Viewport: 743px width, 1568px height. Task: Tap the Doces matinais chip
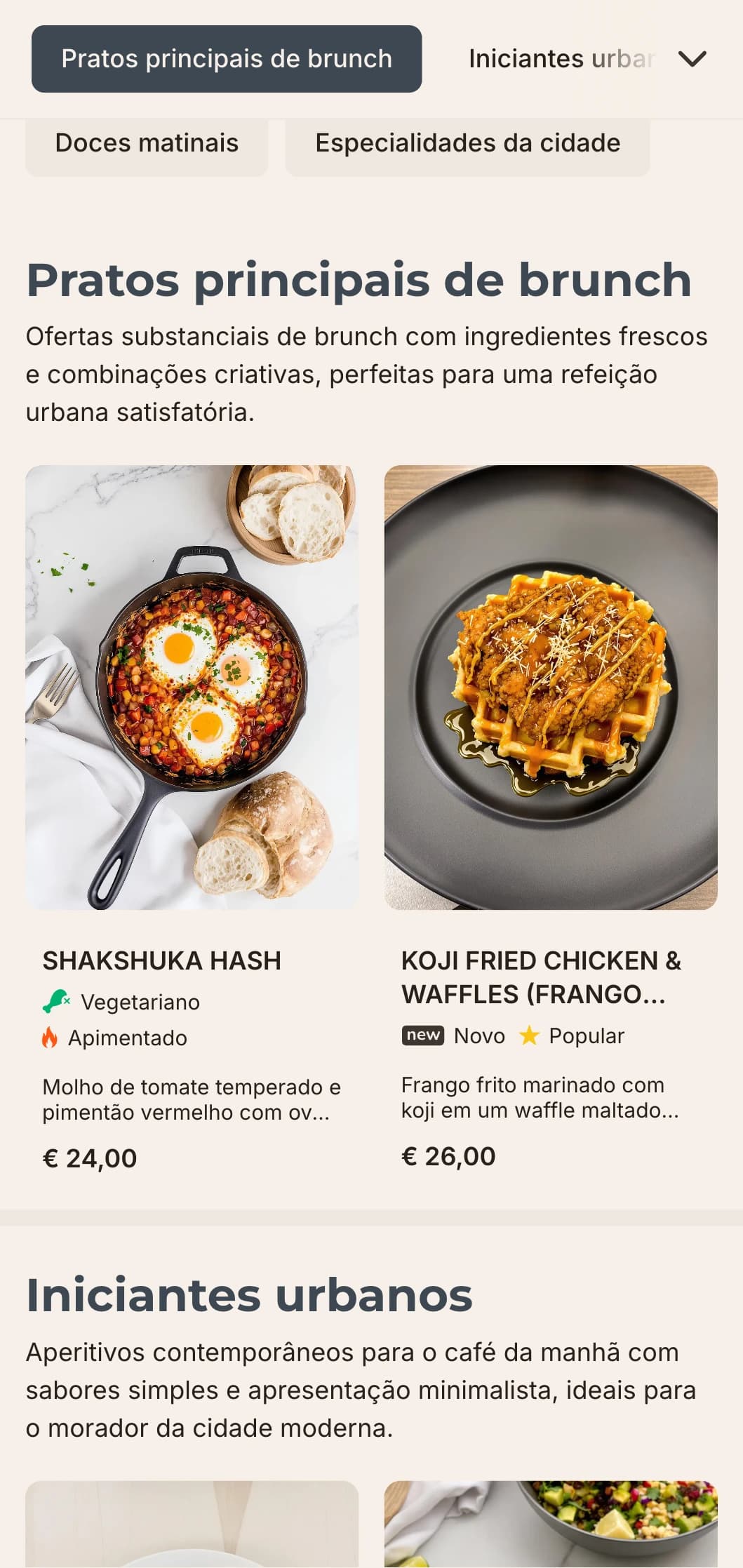147,144
